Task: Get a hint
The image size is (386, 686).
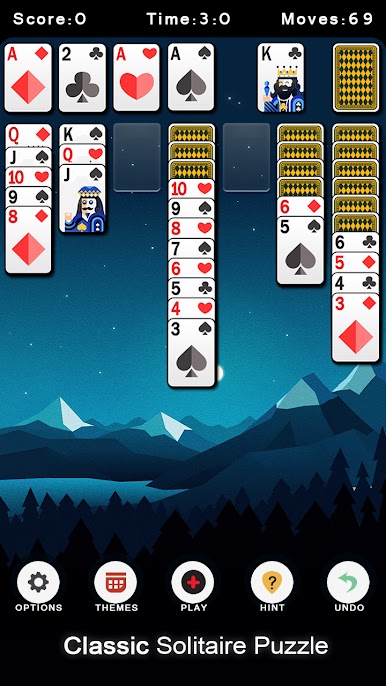Action: pyautogui.click(x=272, y=582)
